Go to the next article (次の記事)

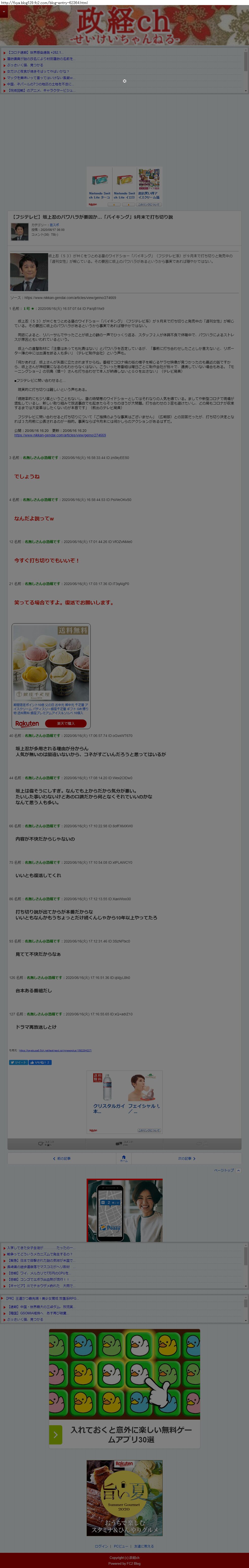point(186,1158)
